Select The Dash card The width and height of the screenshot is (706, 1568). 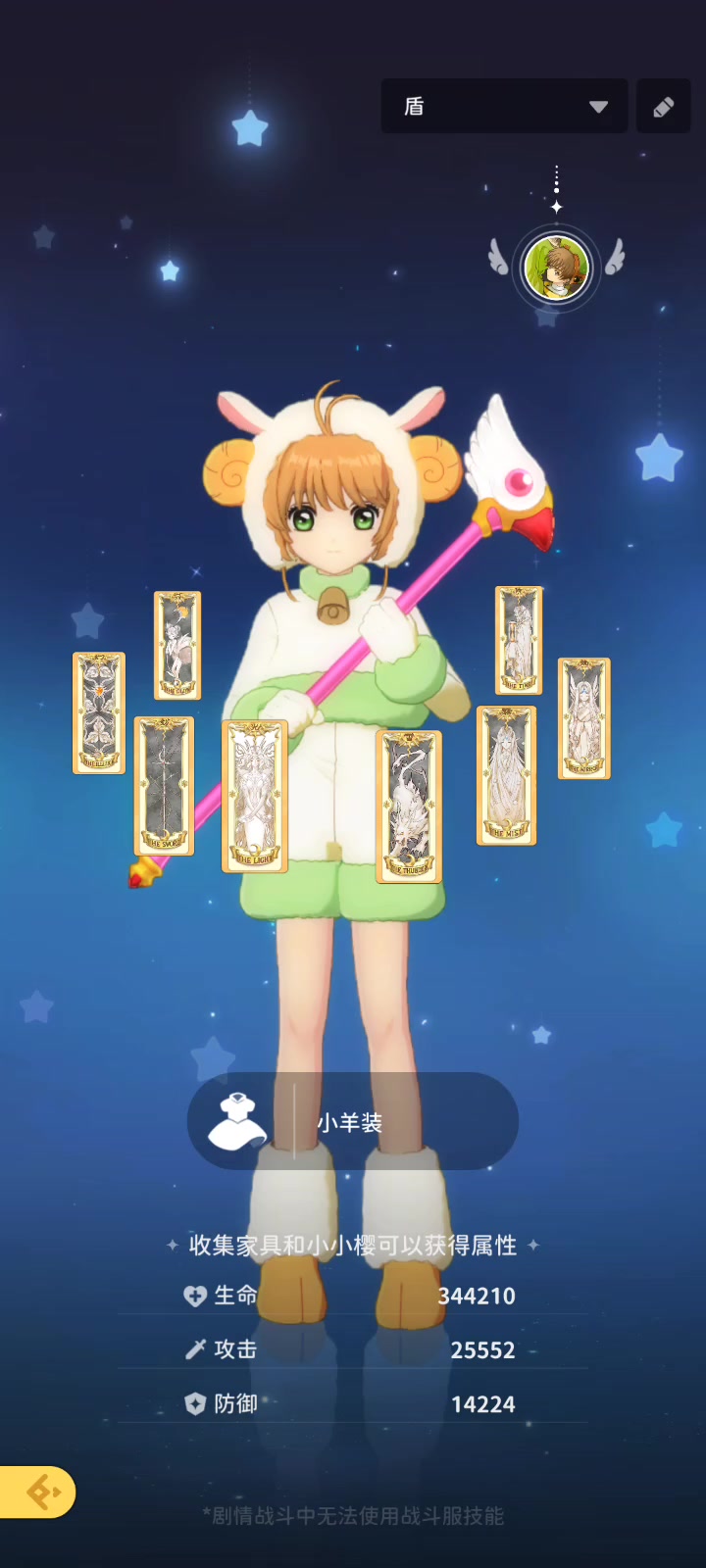[177, 645]
